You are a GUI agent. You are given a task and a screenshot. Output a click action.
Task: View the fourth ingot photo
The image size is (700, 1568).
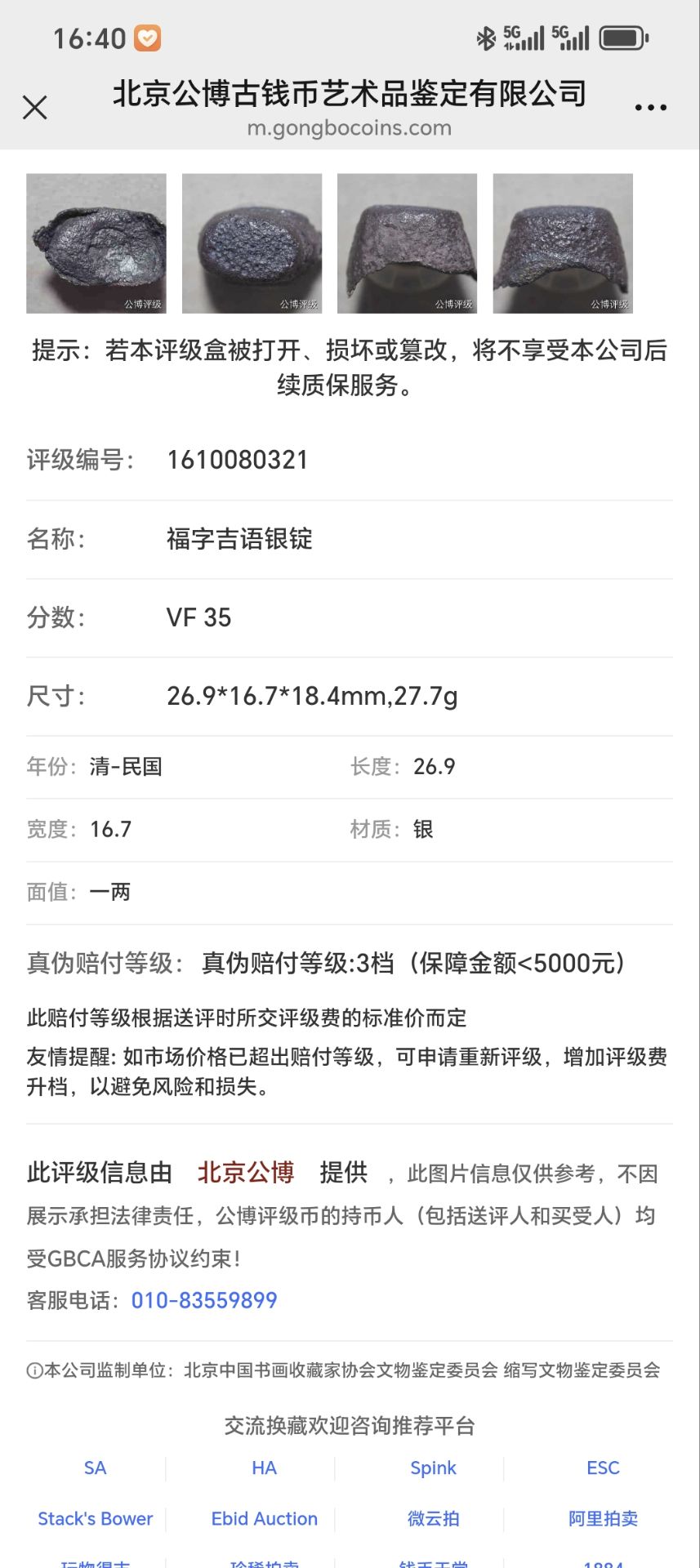click(563, 243)
